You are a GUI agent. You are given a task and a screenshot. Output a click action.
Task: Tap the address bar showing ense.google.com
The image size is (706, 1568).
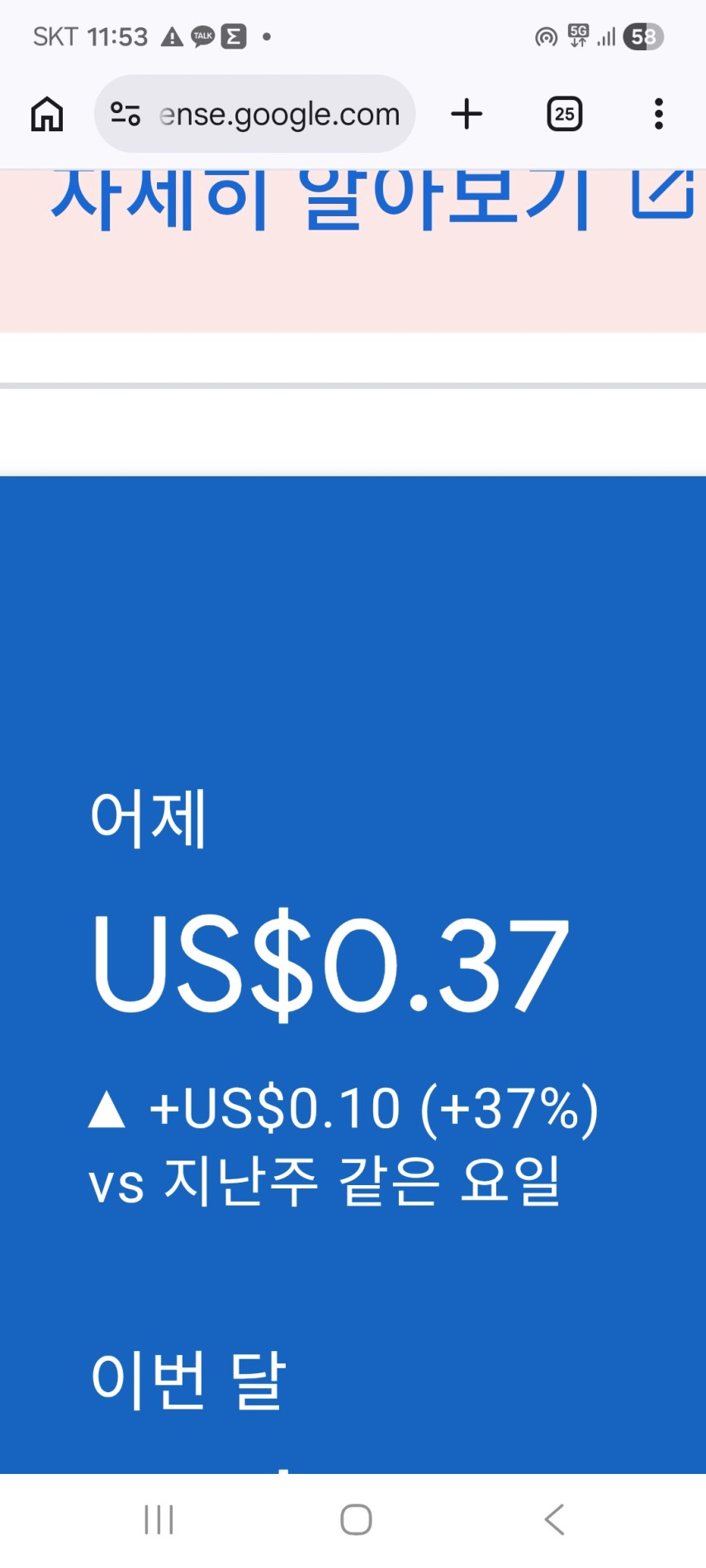(x=279, y=114)
